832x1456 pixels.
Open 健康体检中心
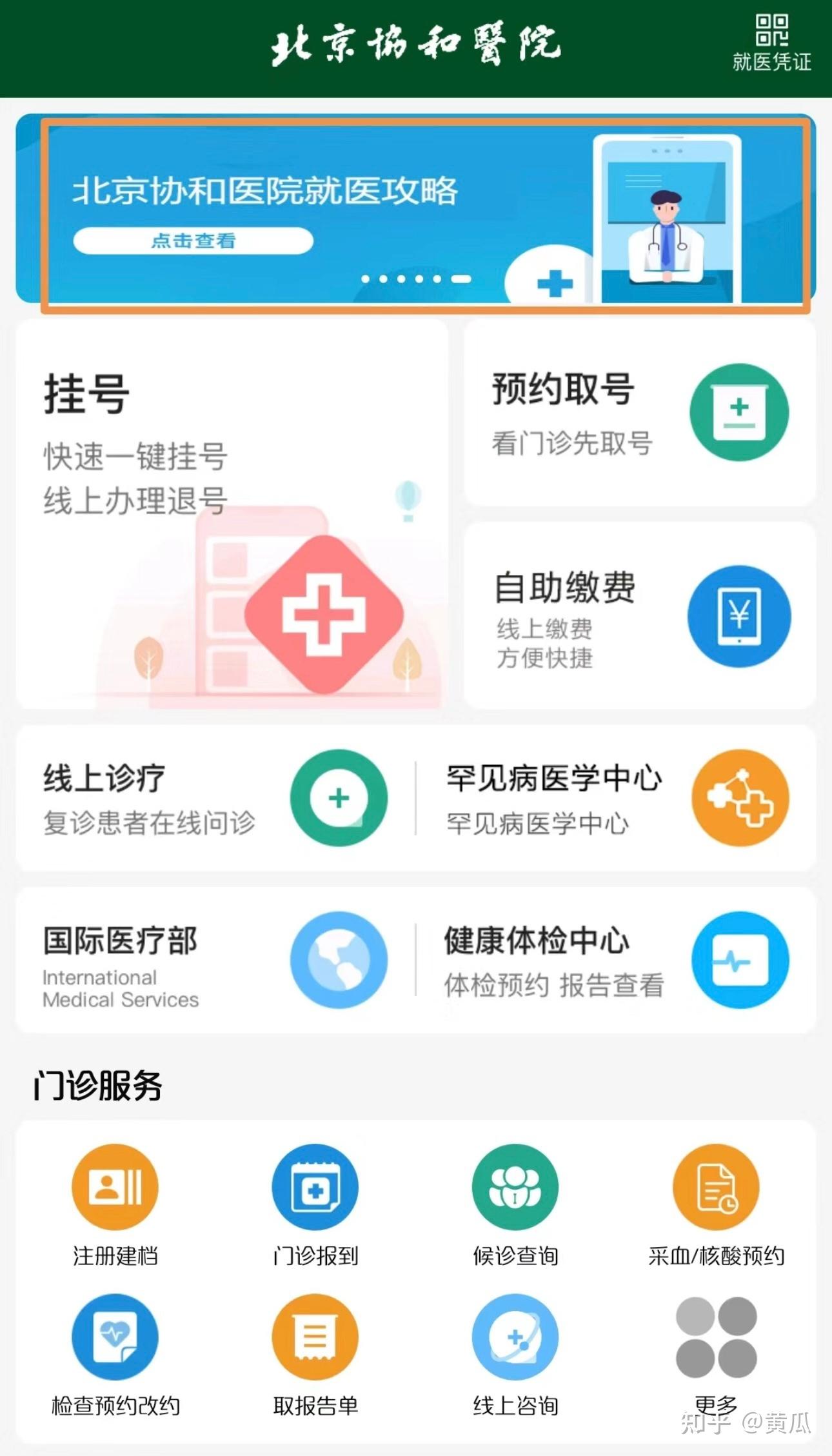tap(617, 960)
